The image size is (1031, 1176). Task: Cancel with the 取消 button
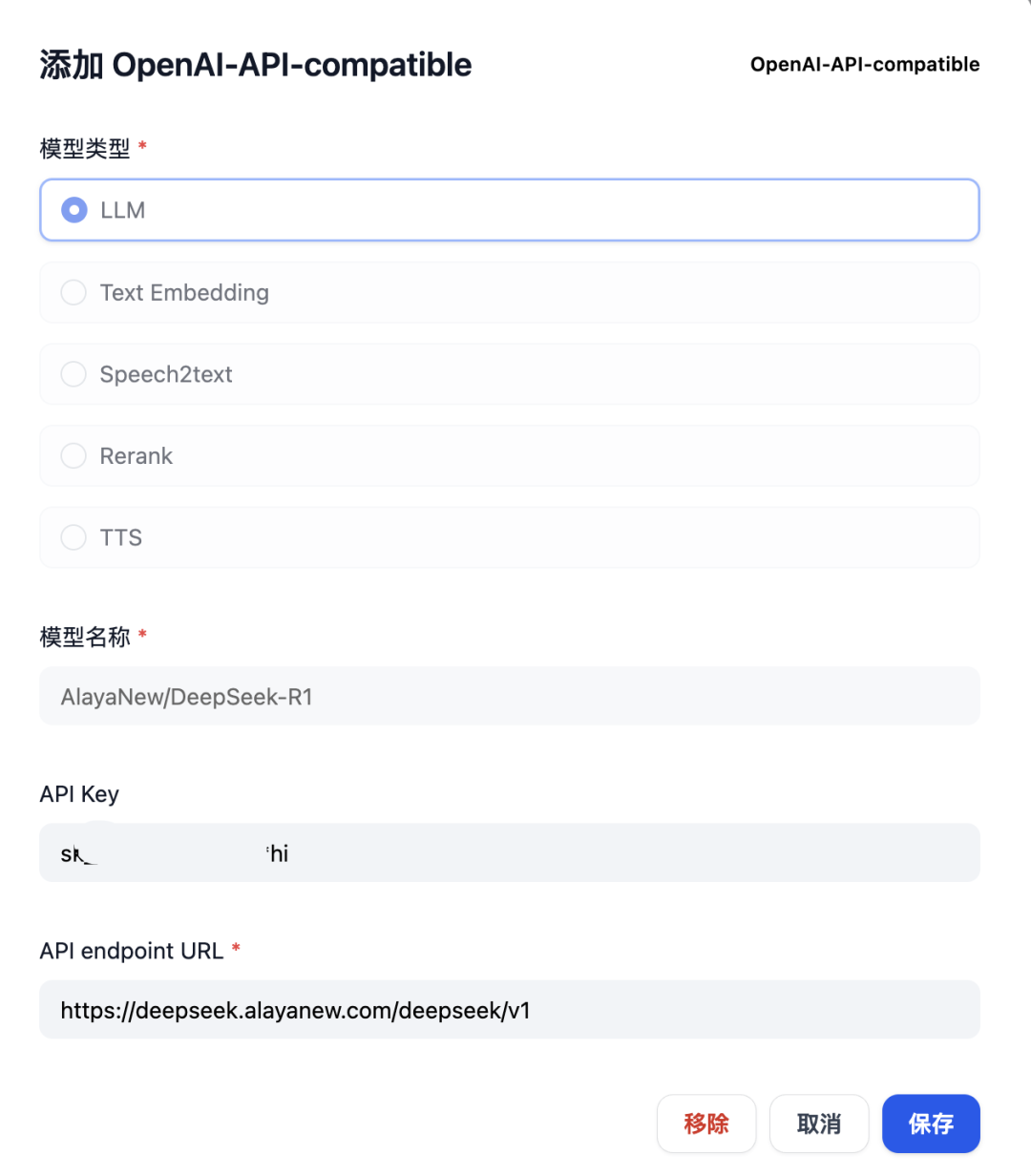pyautogui.click(x=819, y=1123)
